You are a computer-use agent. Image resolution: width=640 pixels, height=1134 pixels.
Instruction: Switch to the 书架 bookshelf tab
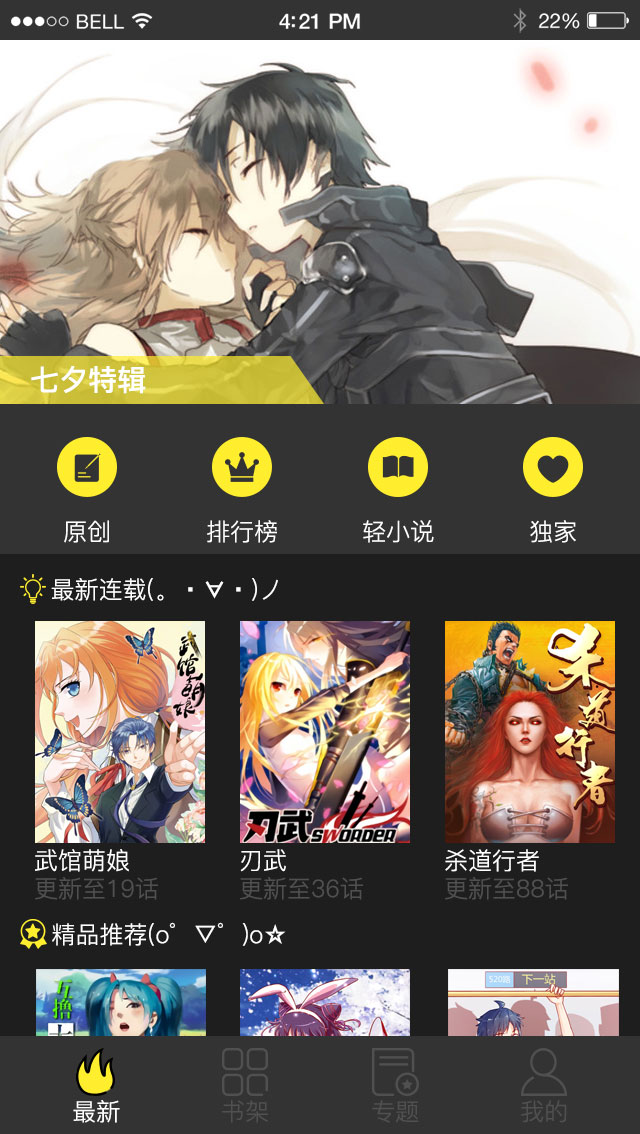tap(245, 1086)
